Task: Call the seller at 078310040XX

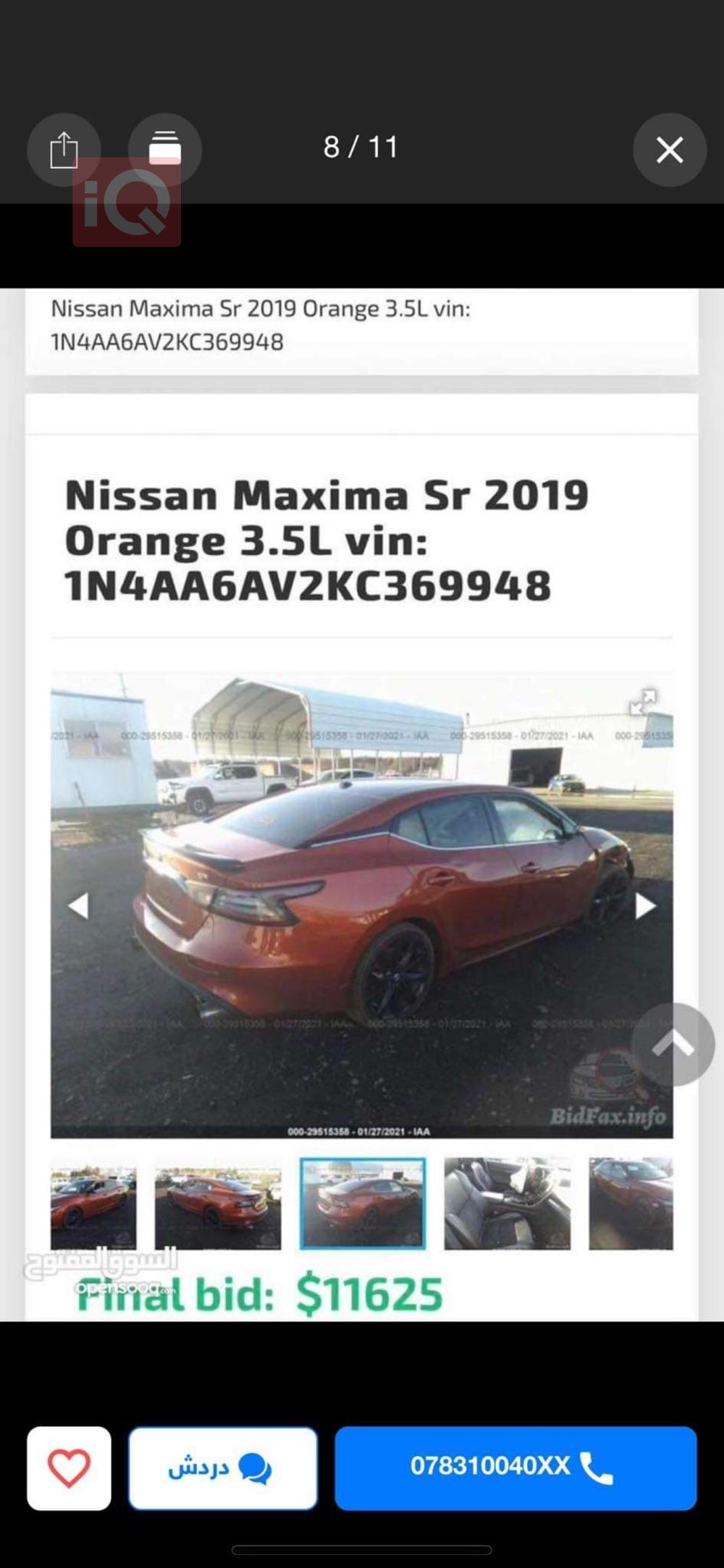Action: pyautogui.click(x=515, y=1468)
